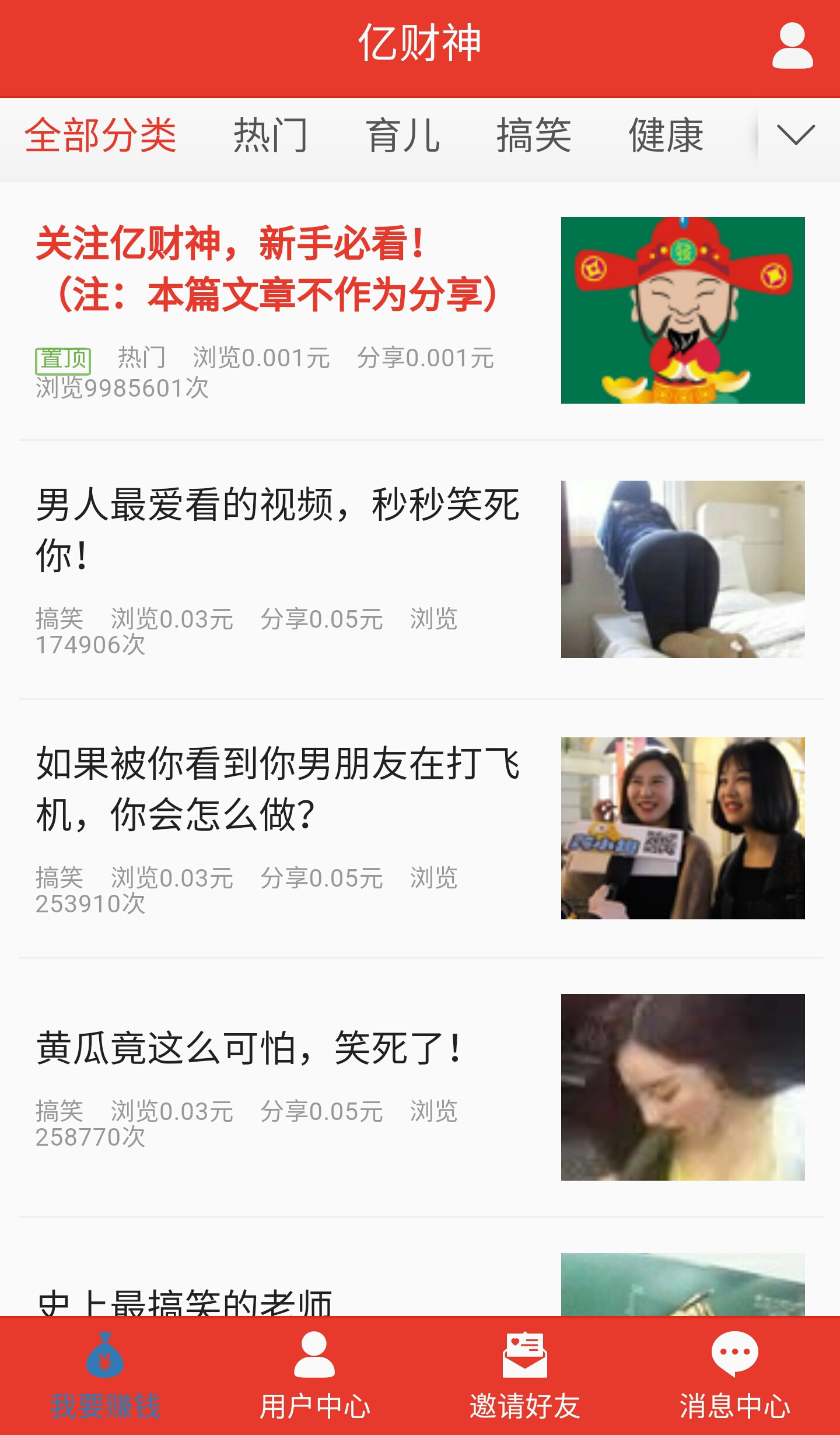Open the article 男人最爱看的视频，秒秒笑死你
The height and width of the screenshot is (1435, 840).
(278, 530)
